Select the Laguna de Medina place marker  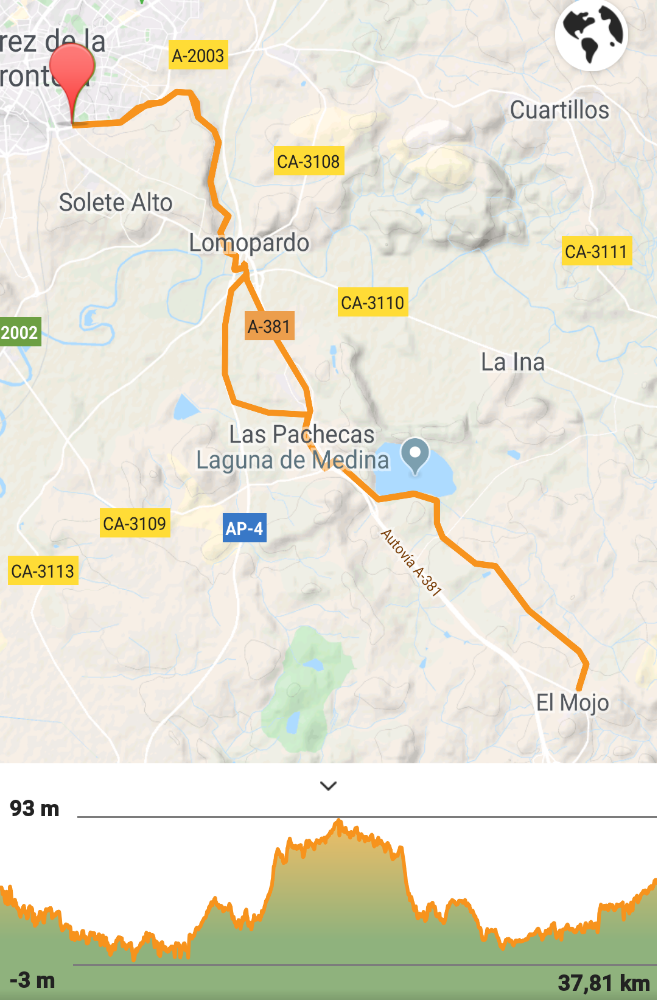pos(416,457)
